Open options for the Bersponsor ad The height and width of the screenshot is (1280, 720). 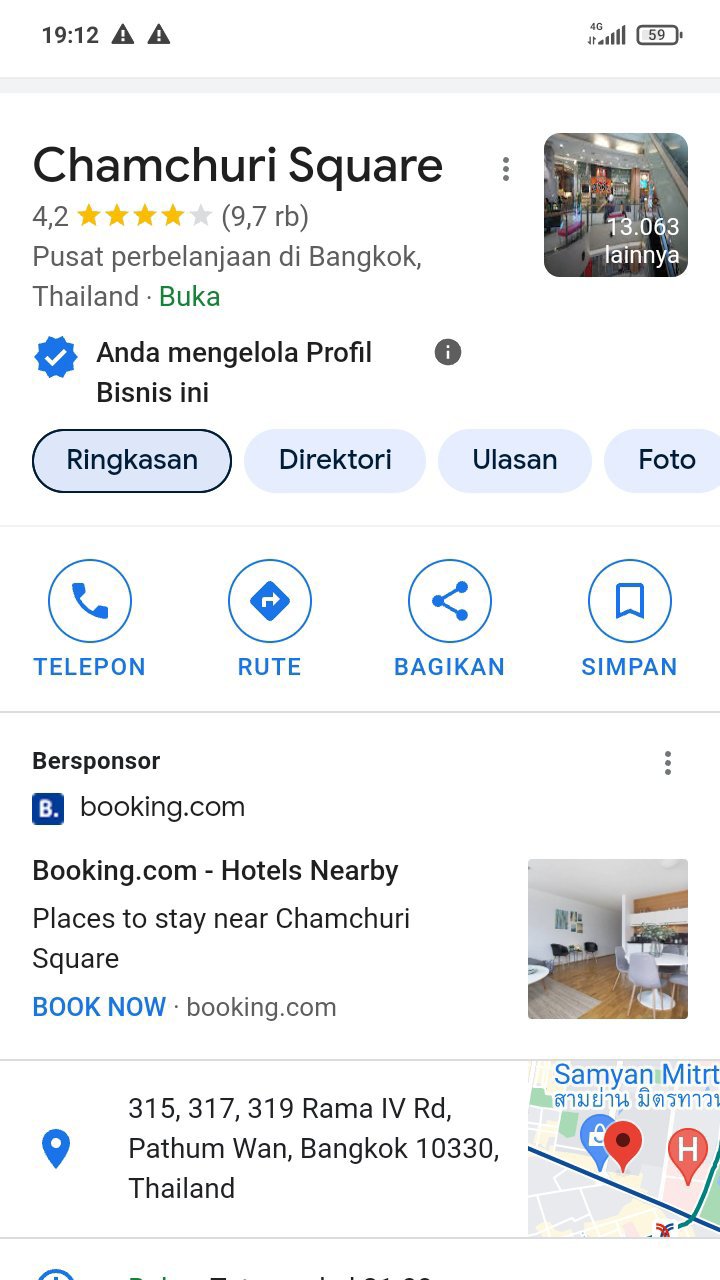tap(668, 763)
